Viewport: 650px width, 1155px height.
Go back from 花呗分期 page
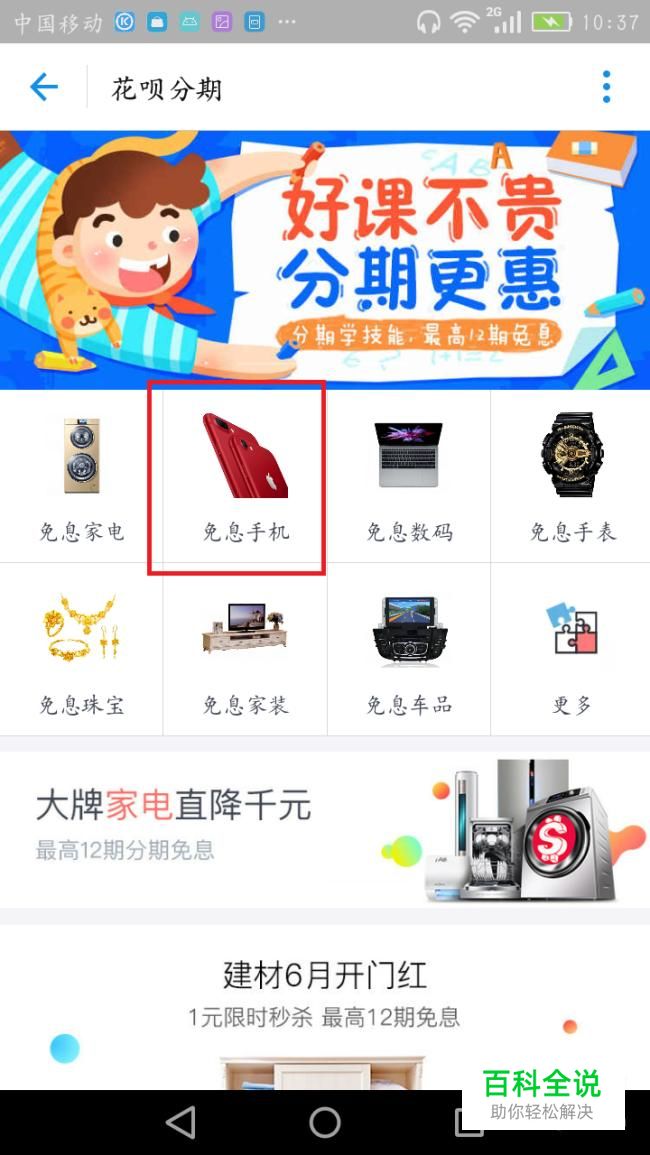coord(43,87)
